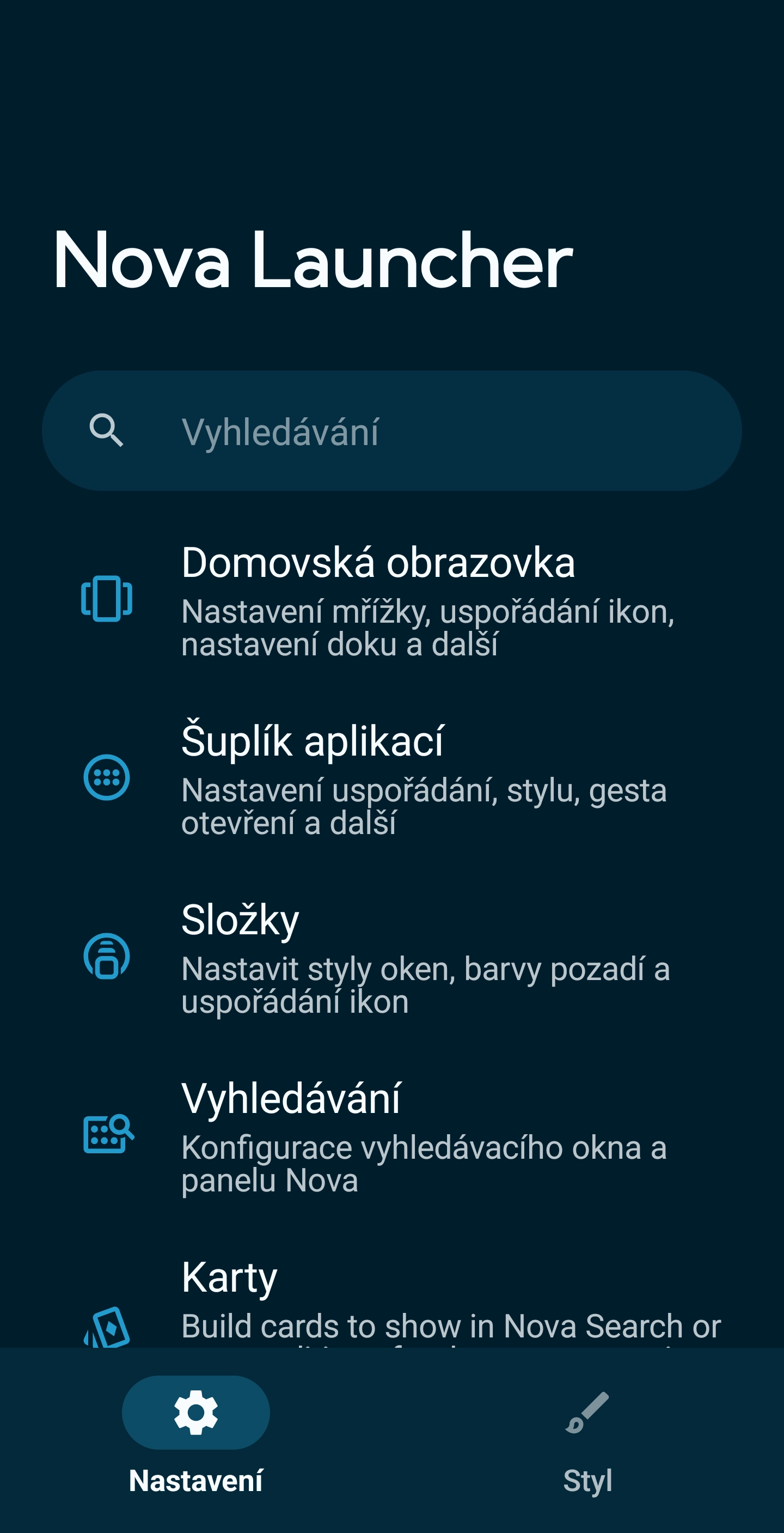Open Domovská obrazovka settings
Viewport: 784px width, 1533px height.
(x=392, y=599)
